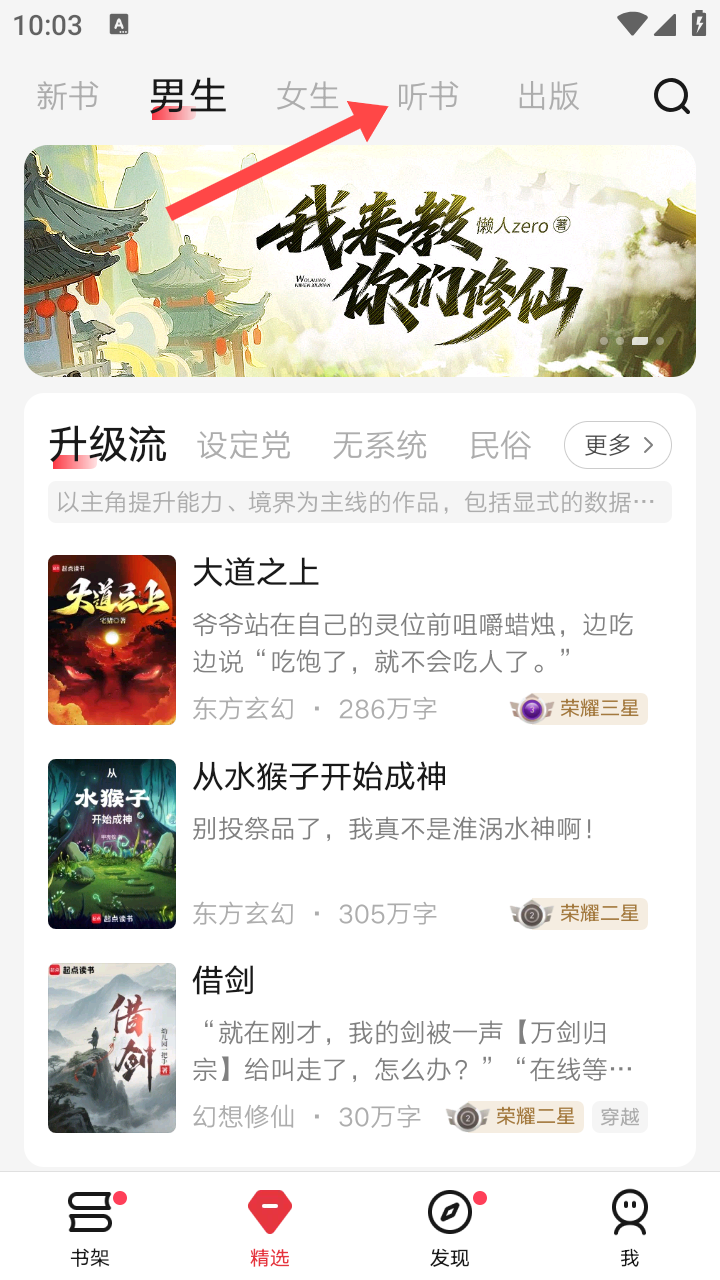Viewport: 720px width, 1280px height.
Task: Go to the 出版 top tab
Action: tap(549, 97)
